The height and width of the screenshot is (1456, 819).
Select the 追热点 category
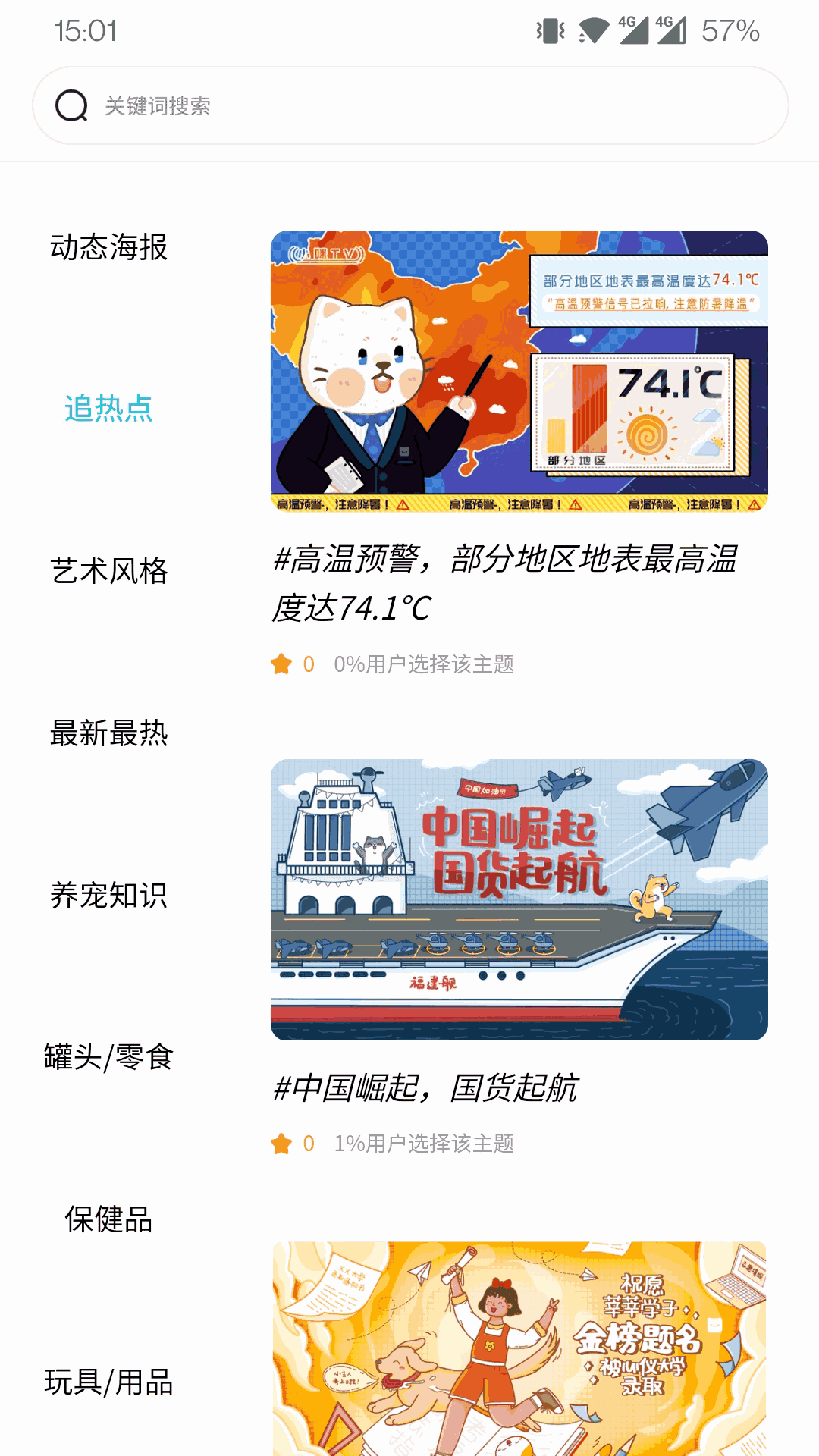(108, 409)
